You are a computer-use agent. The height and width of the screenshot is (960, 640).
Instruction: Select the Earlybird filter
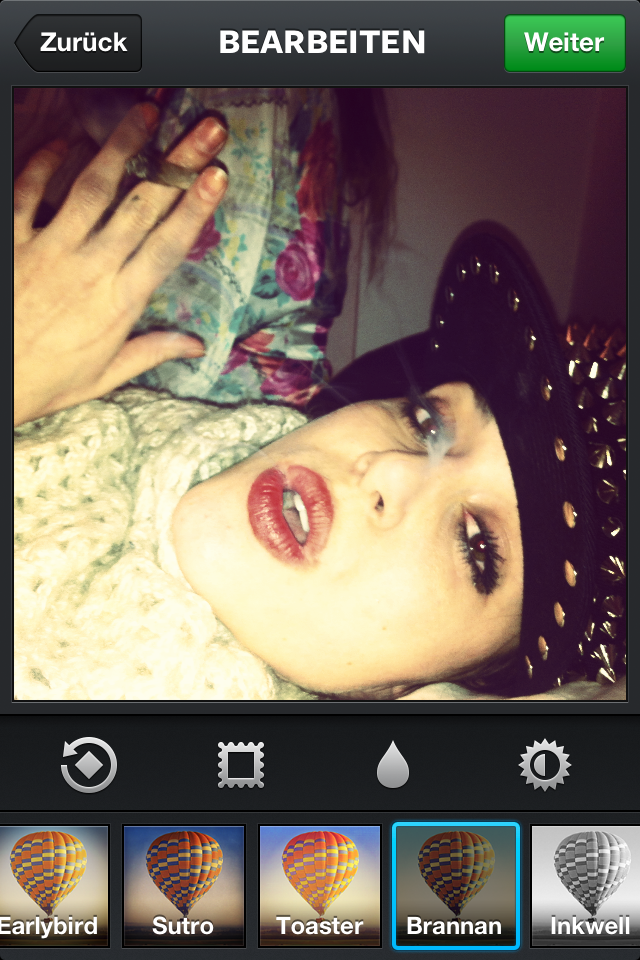(48, 885)
